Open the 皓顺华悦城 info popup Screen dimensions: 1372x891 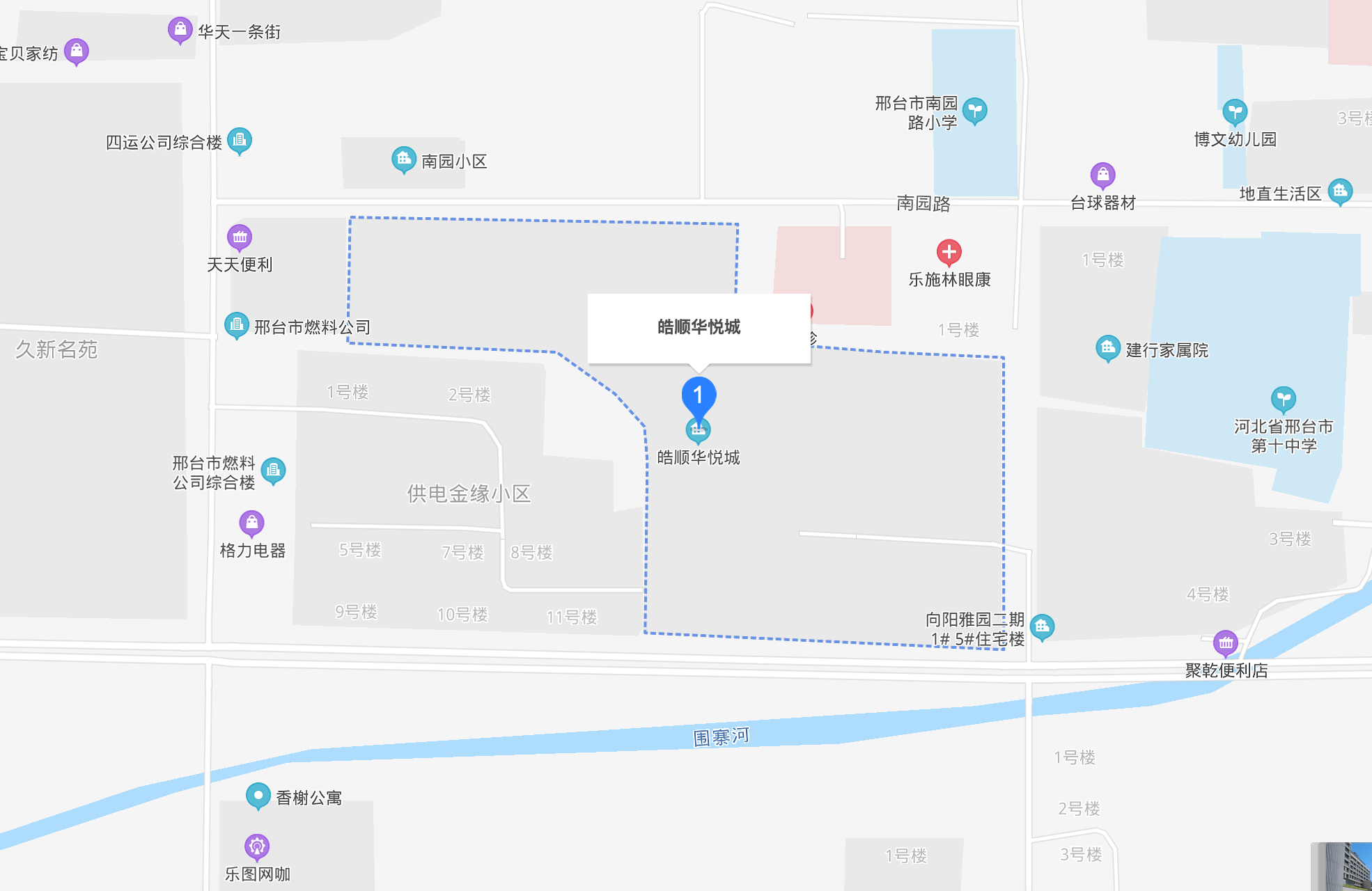699,327
